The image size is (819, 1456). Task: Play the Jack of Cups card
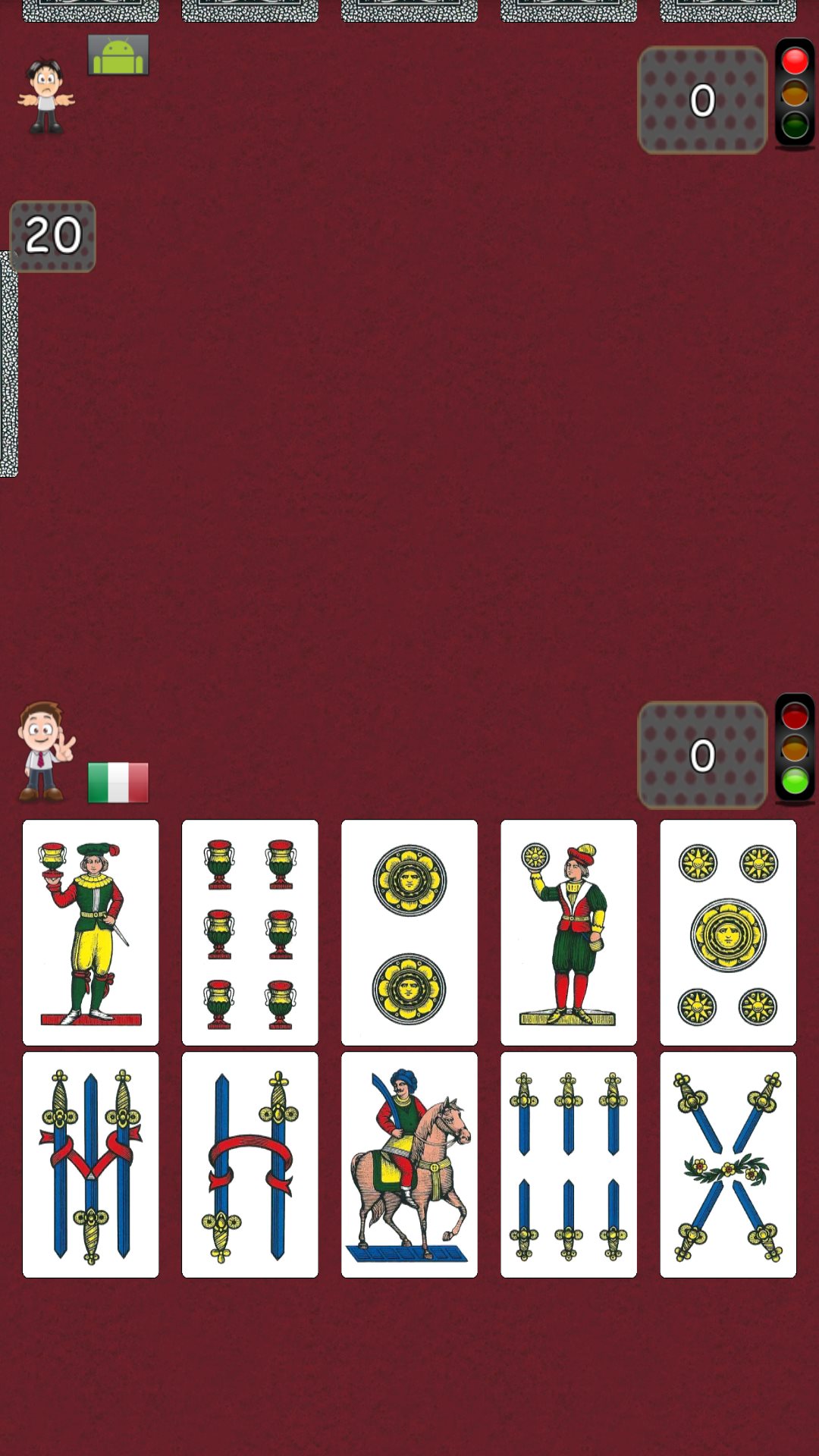click(91, 933)
